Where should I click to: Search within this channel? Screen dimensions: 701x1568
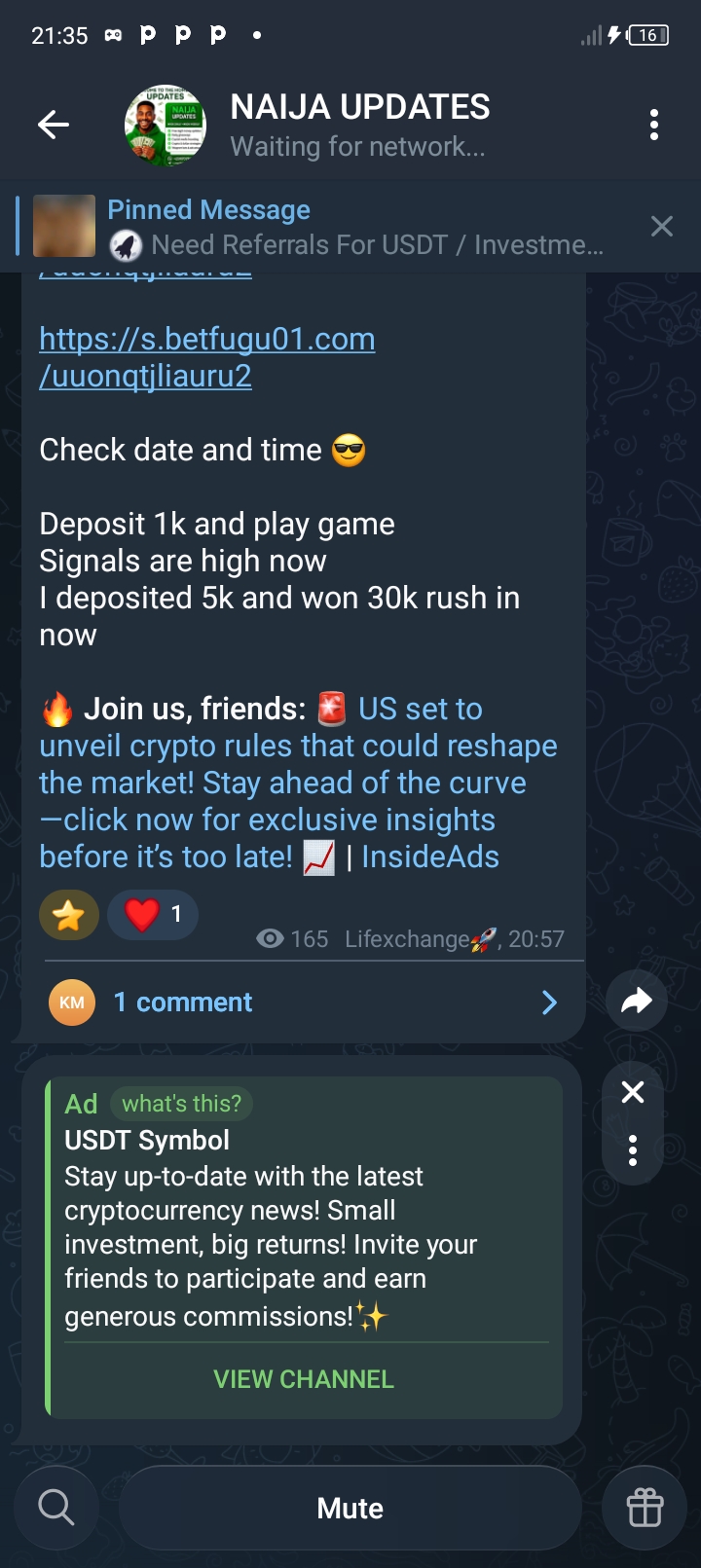(56, 1508)
